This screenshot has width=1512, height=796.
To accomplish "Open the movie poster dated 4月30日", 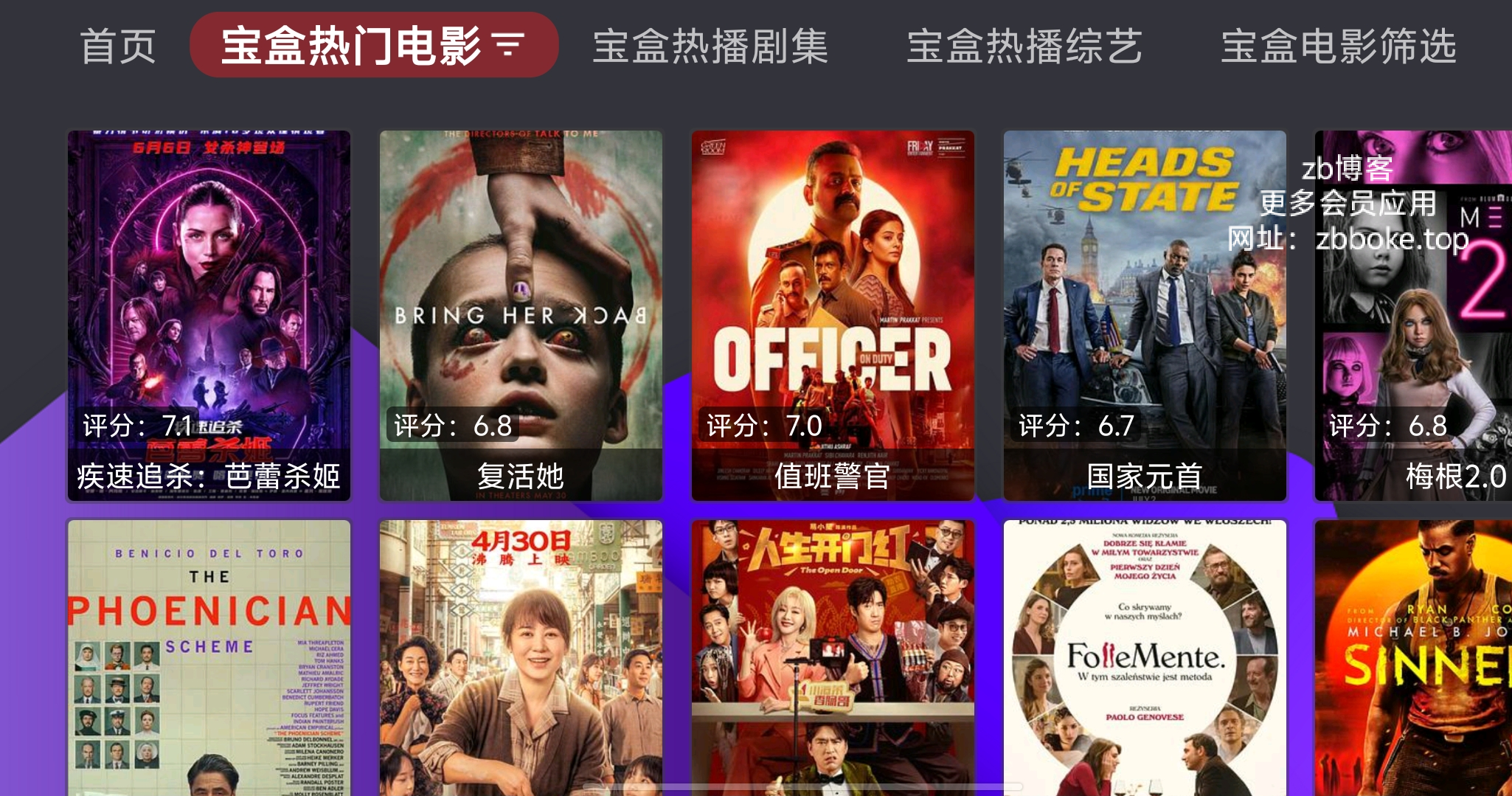I will (521, 657).
